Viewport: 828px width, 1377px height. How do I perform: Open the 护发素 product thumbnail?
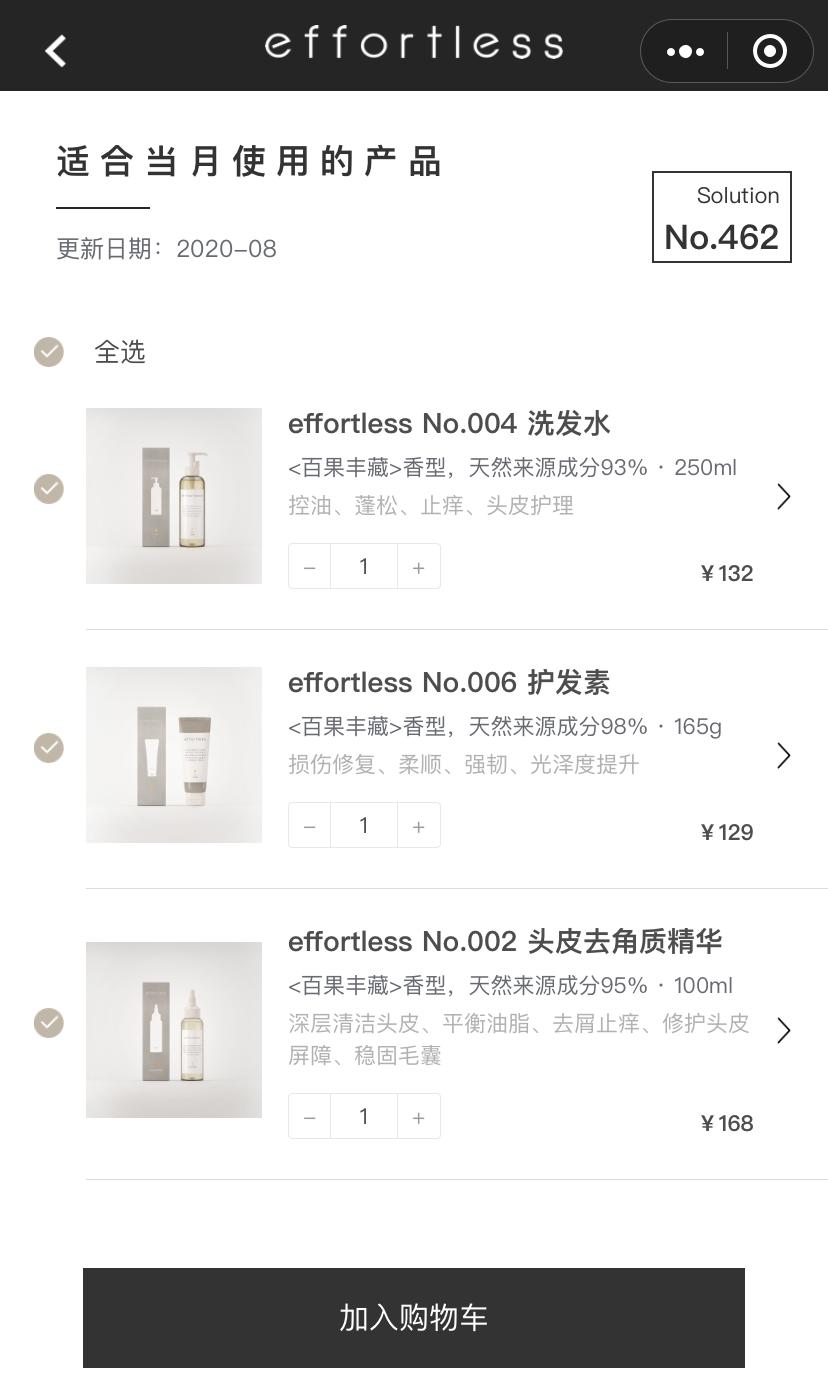tap(173, 754)
